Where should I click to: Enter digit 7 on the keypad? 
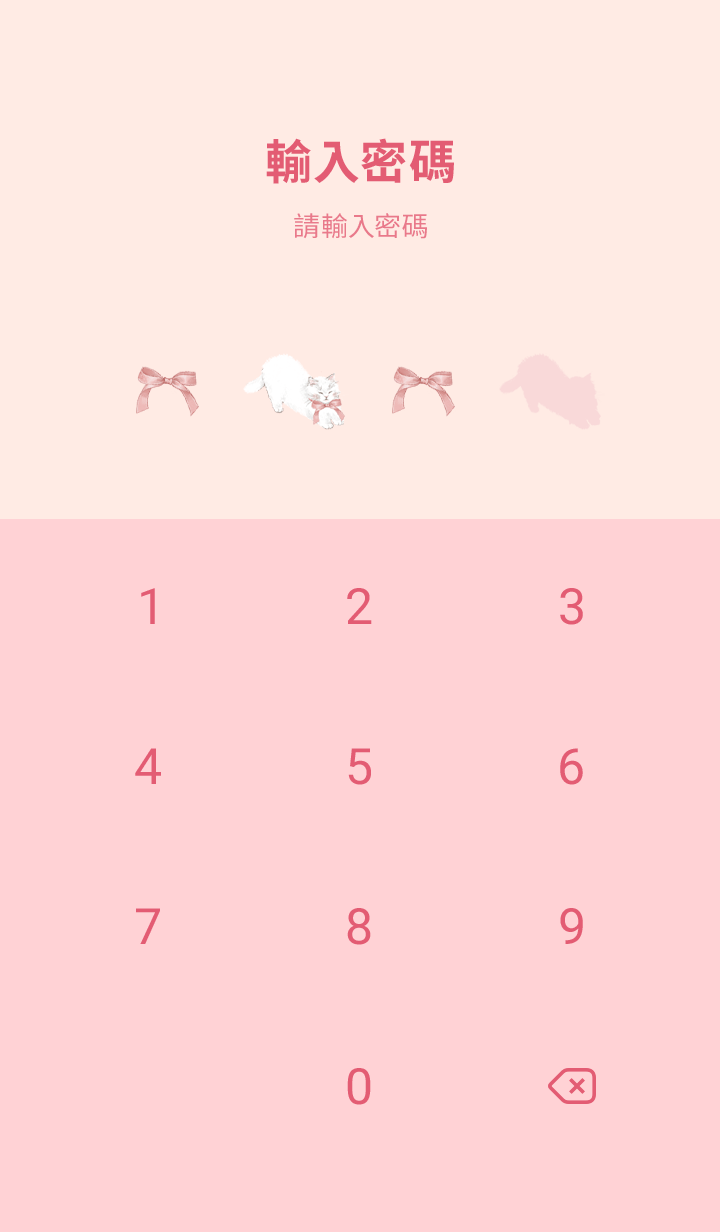coord(148,927)
